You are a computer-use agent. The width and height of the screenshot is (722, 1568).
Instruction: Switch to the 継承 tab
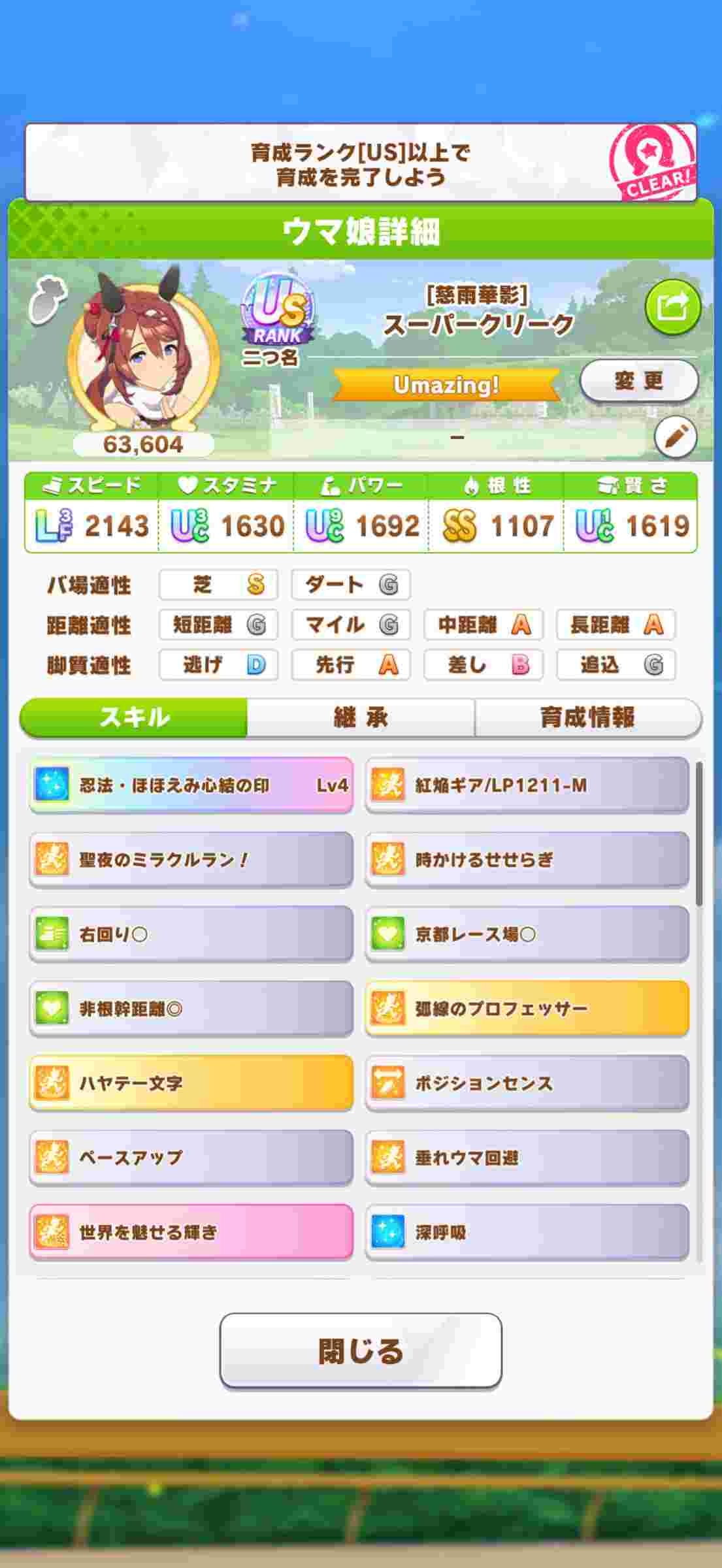pos(361,717)
